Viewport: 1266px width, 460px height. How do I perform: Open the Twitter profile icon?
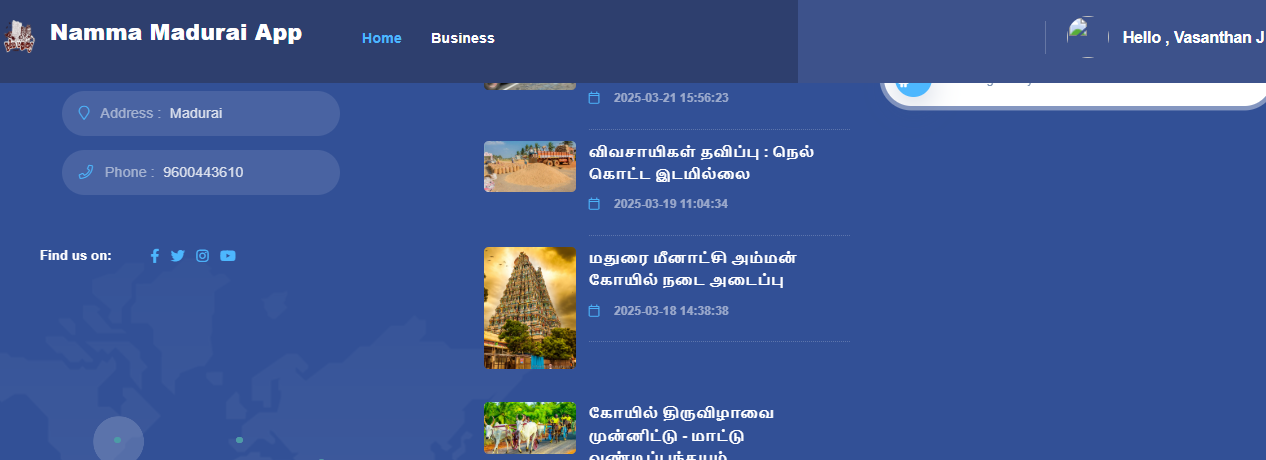178,256
